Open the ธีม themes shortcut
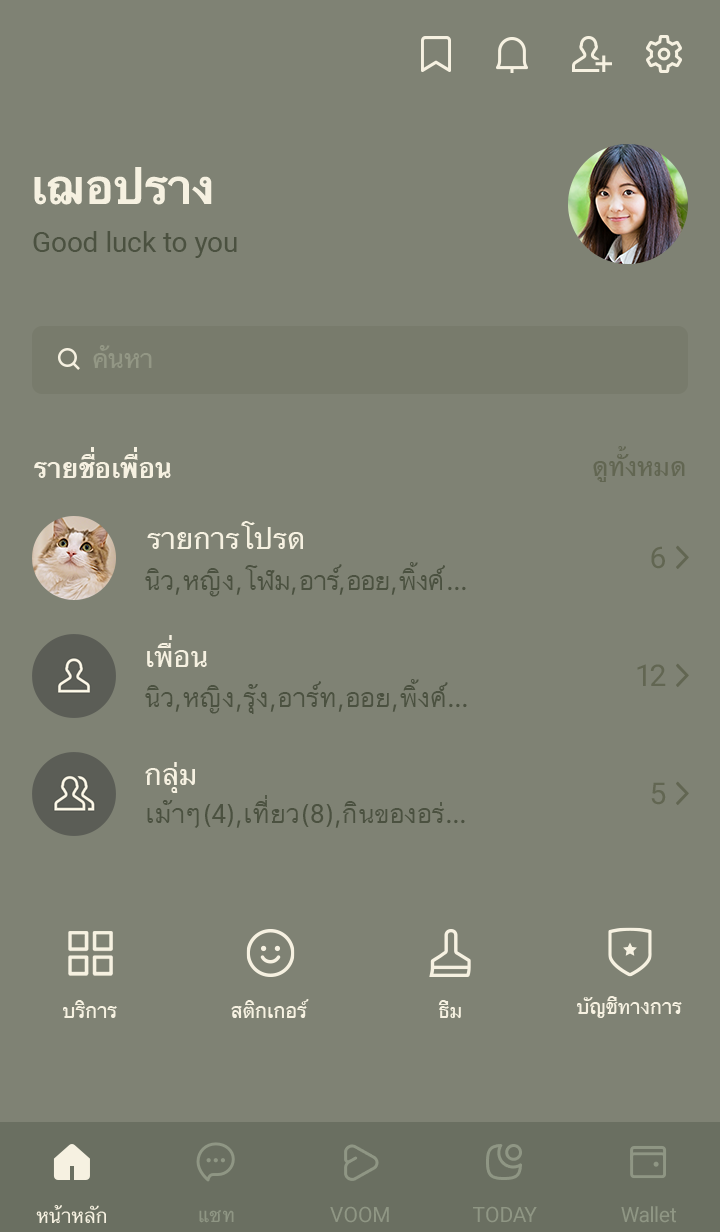 pos(450,972)
